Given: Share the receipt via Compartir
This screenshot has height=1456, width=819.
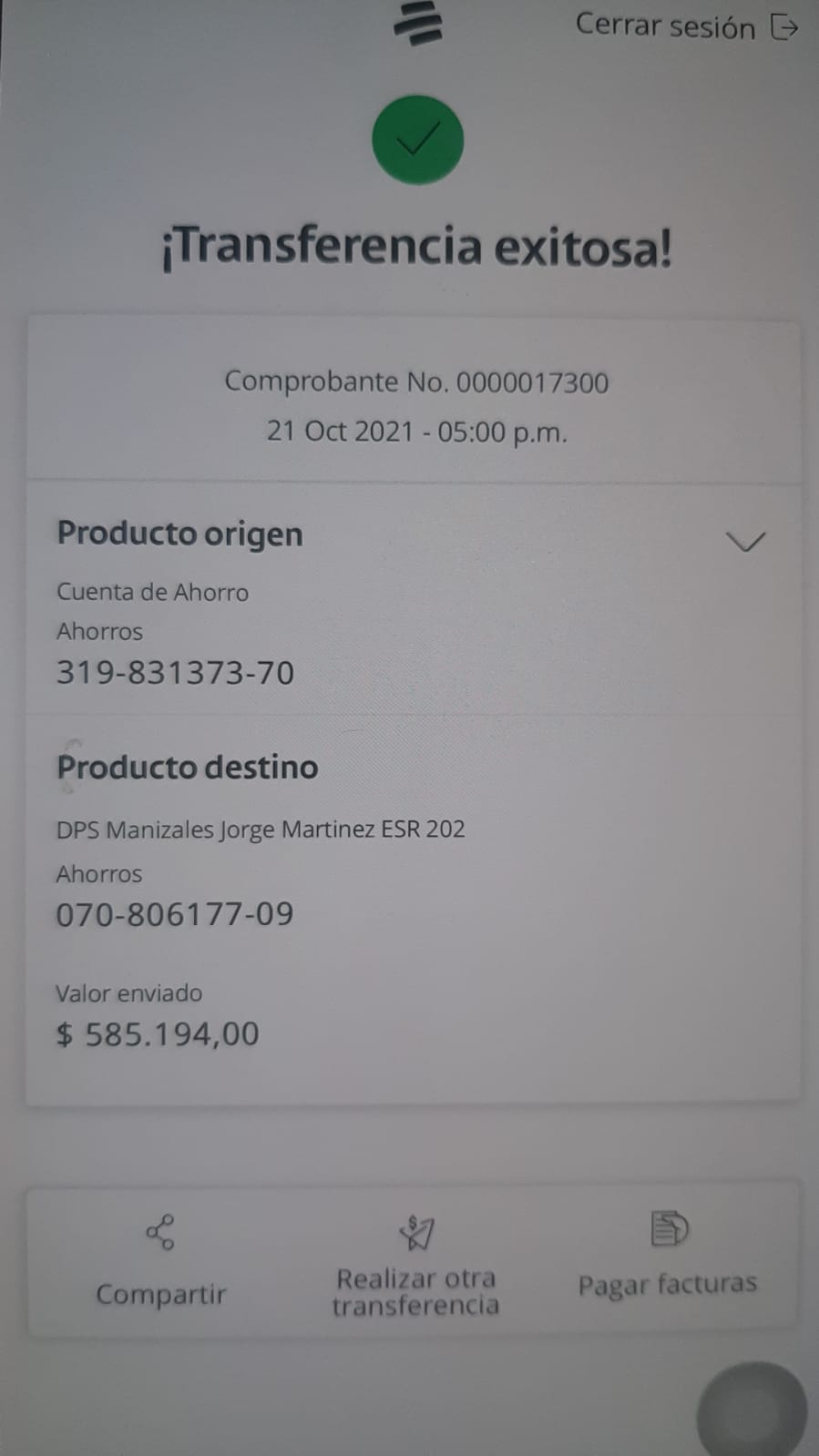Looking at the screenshot, I should pos(160,1261).
